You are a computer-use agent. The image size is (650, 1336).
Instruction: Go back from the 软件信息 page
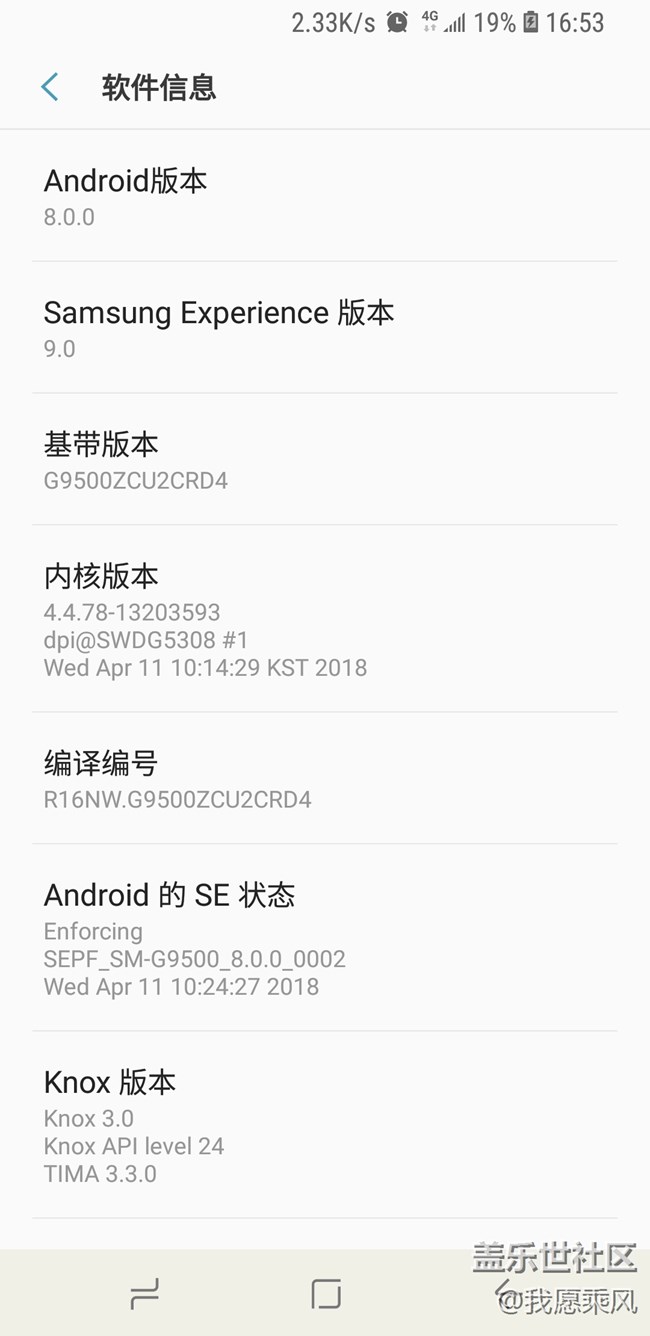click(x=50, y=88)
